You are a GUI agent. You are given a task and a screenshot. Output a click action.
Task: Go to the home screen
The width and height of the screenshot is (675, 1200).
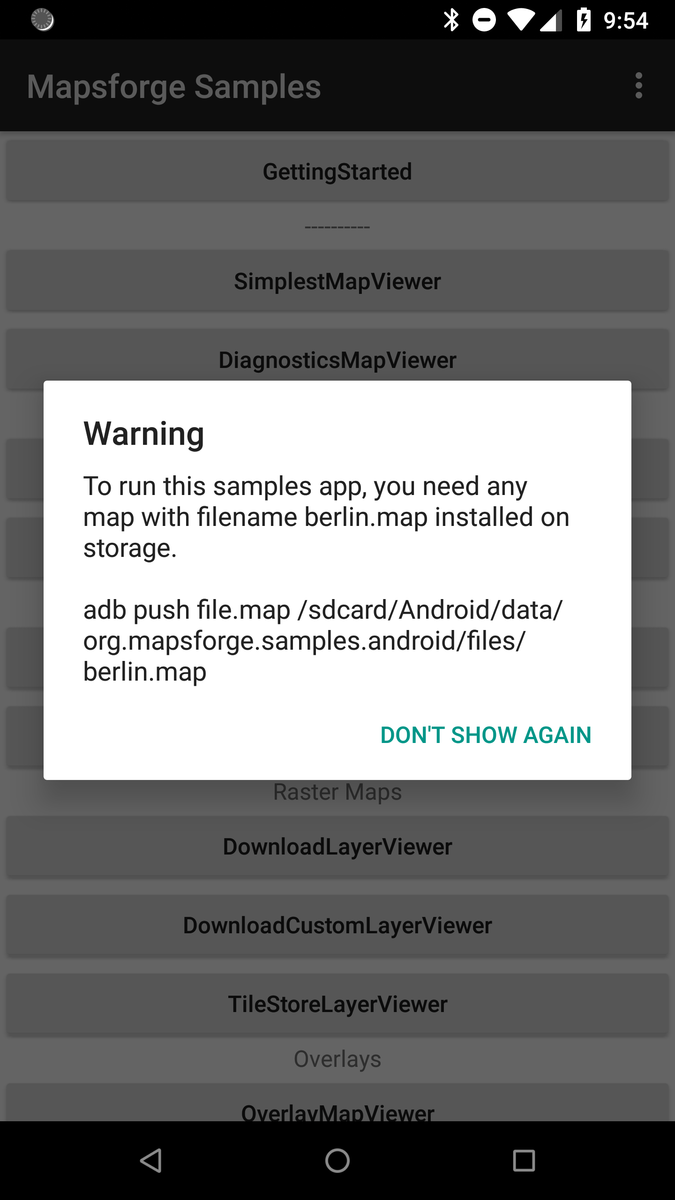point(337,1160)
